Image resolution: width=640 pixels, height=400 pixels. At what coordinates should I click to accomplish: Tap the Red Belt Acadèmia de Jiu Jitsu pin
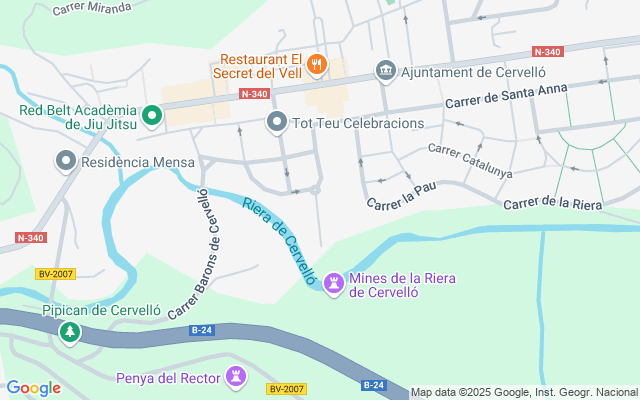point(152,117)
